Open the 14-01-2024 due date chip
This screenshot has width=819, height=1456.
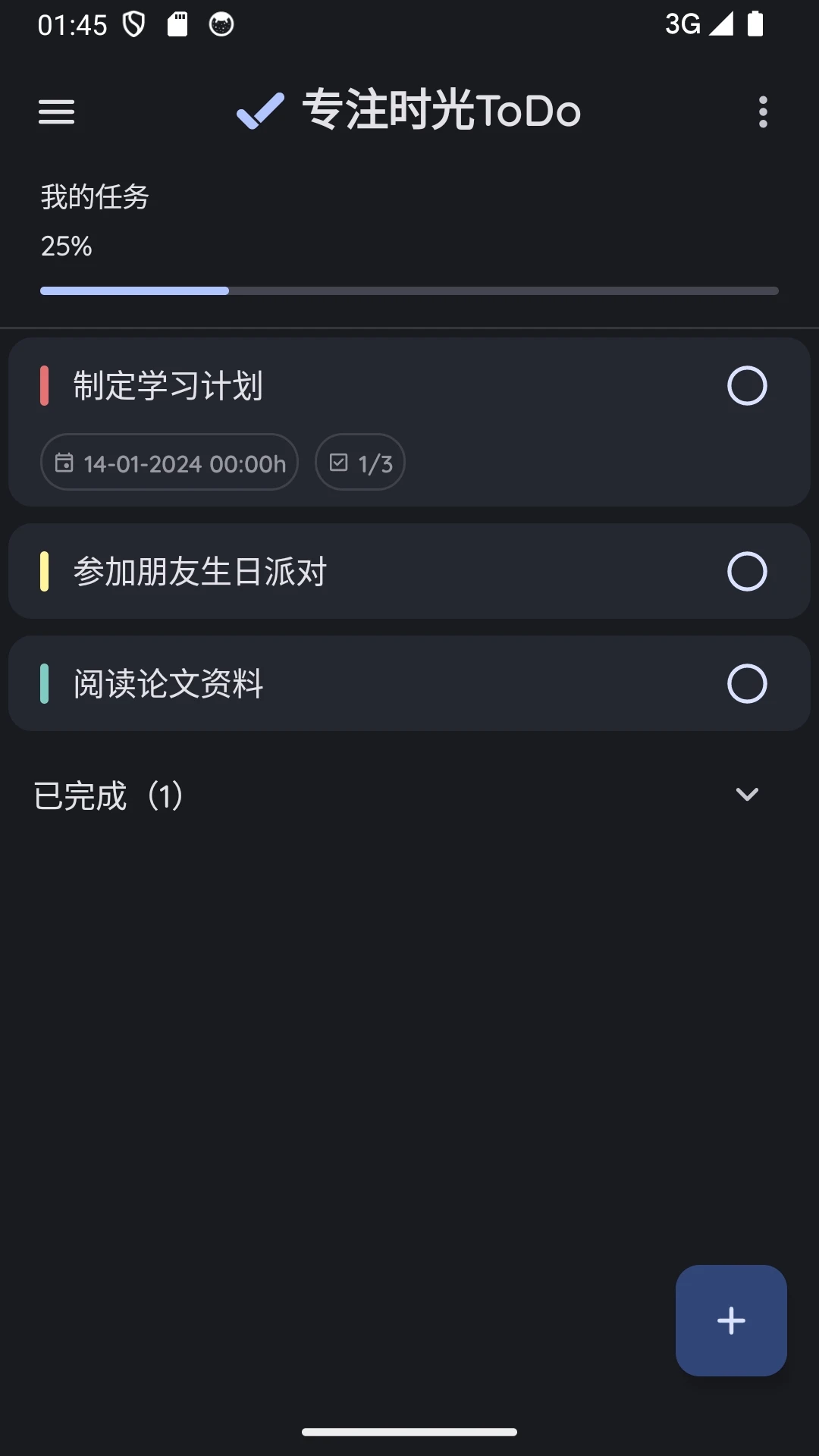168,462
